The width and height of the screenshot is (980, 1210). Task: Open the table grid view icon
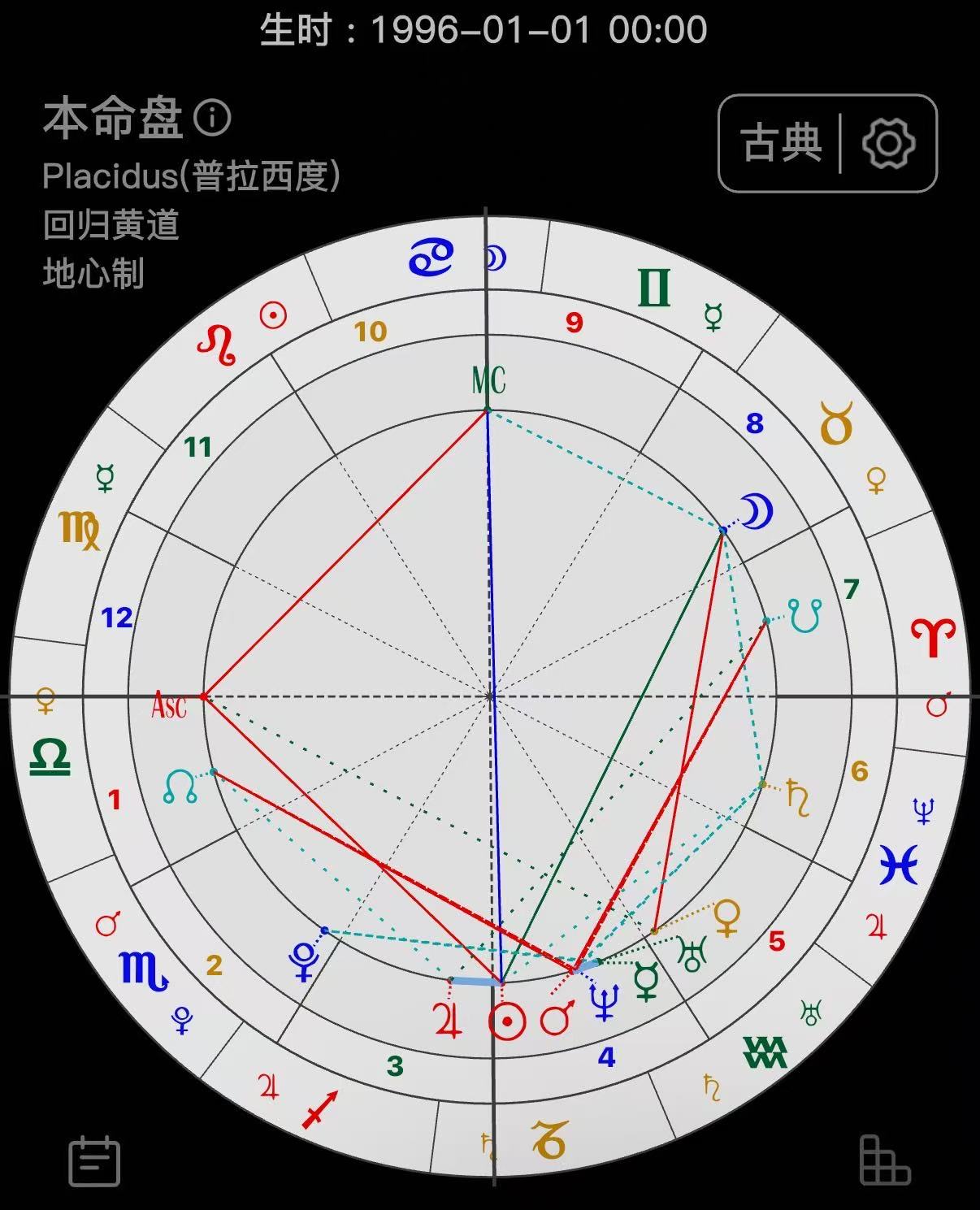click(884, 1160)
